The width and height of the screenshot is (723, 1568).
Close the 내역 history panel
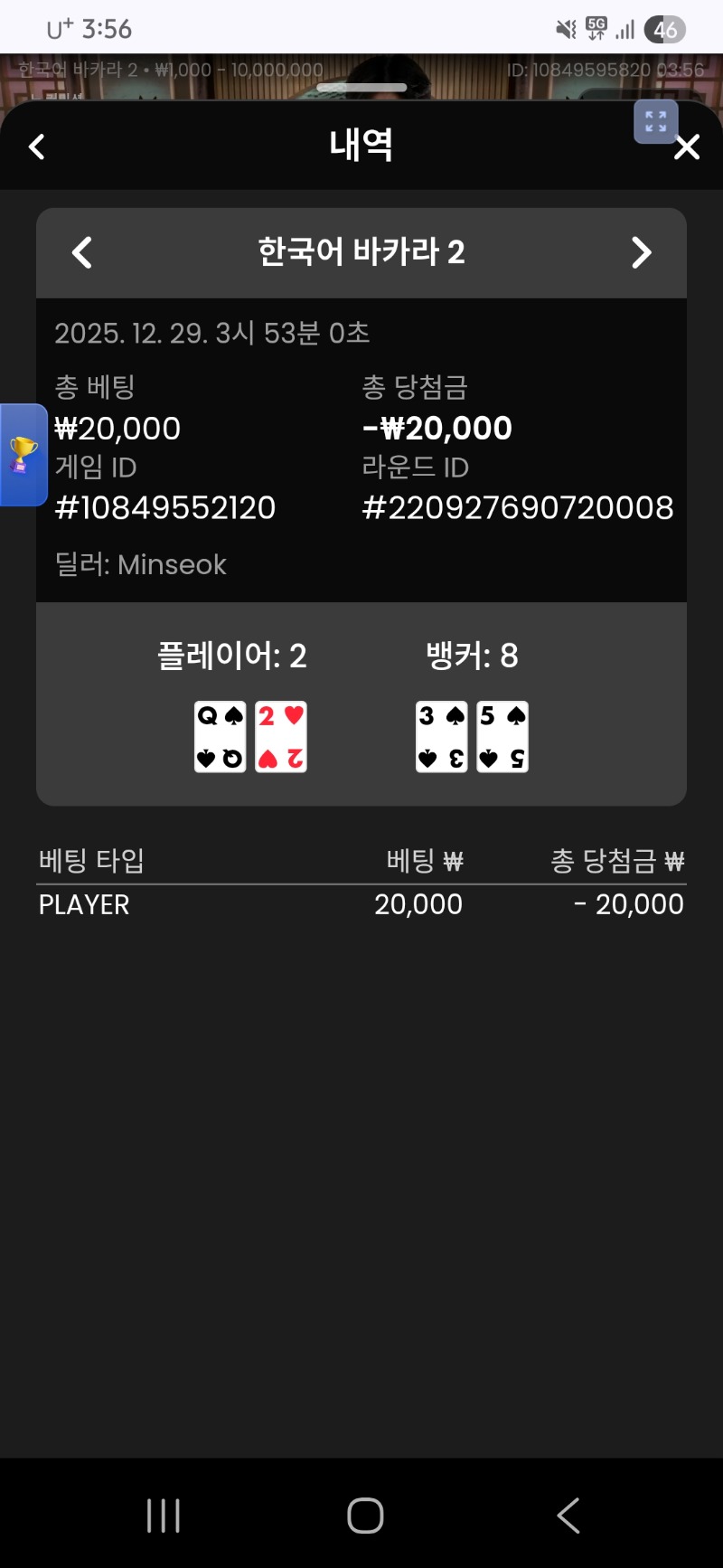688,147
